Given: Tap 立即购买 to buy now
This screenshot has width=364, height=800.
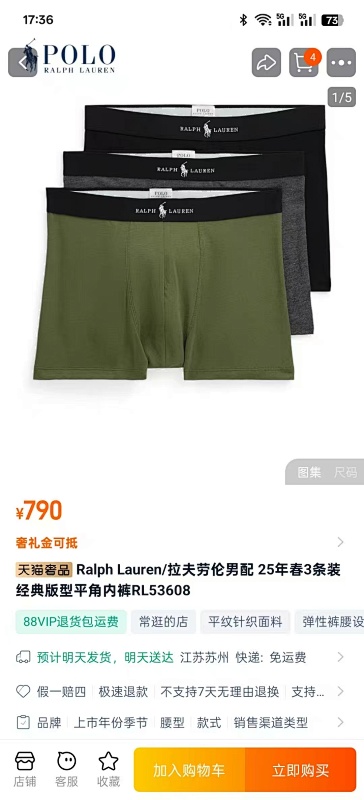Looking at the screenshot, I should click(301, 769).
